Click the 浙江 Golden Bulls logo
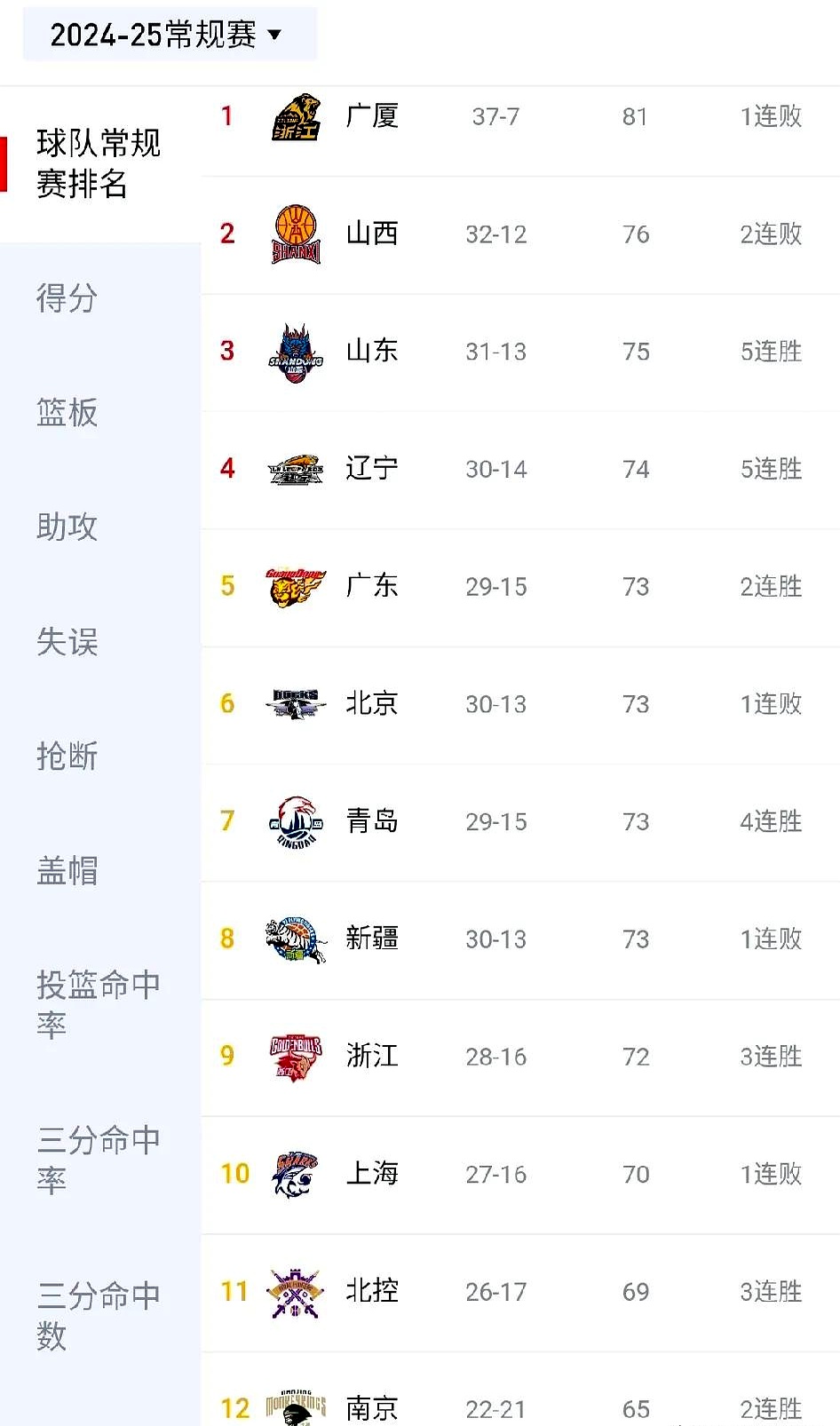 (296, 1056)
